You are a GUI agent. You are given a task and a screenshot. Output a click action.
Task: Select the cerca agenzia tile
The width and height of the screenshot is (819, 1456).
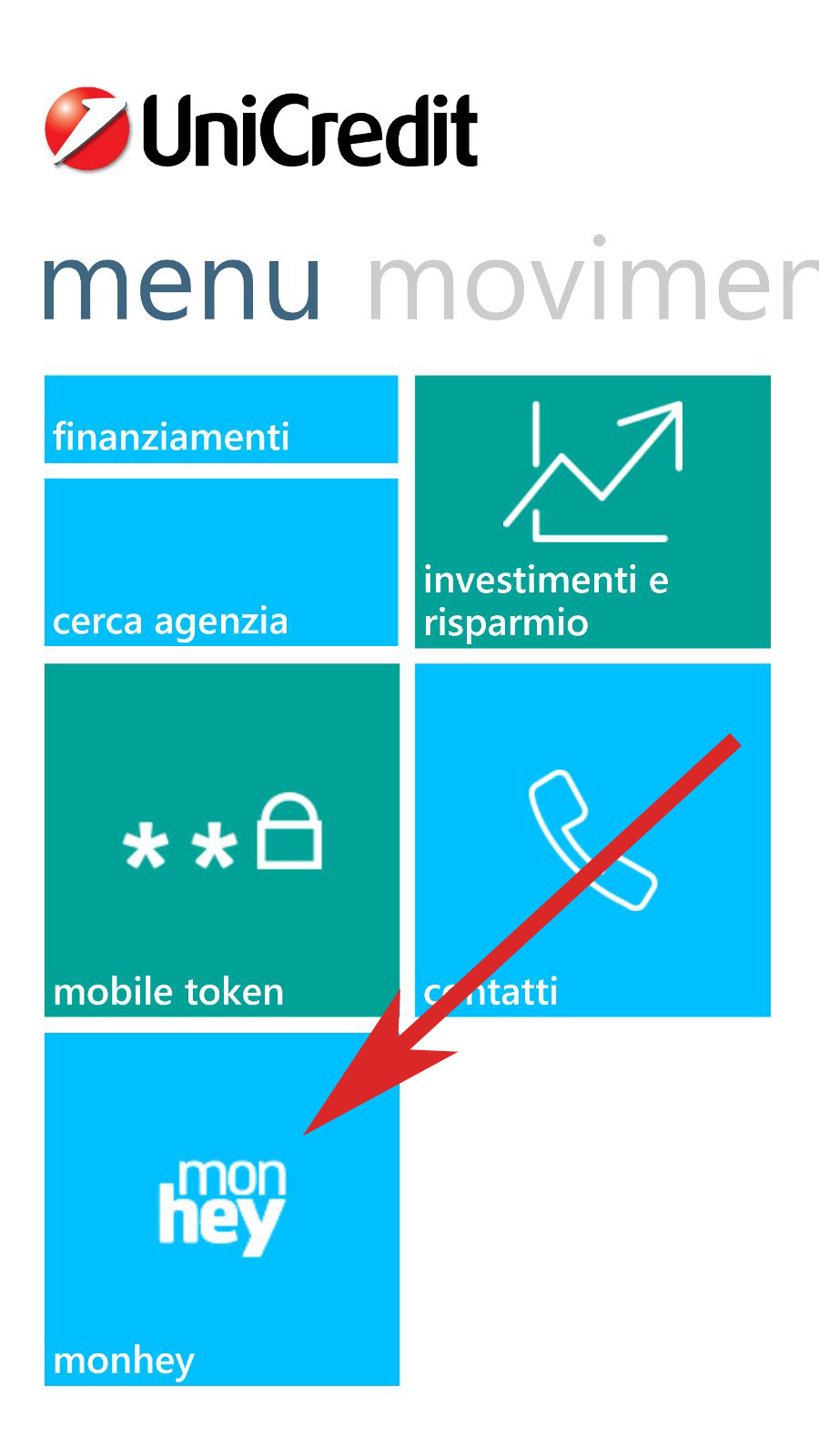click(x=221, y=562)
